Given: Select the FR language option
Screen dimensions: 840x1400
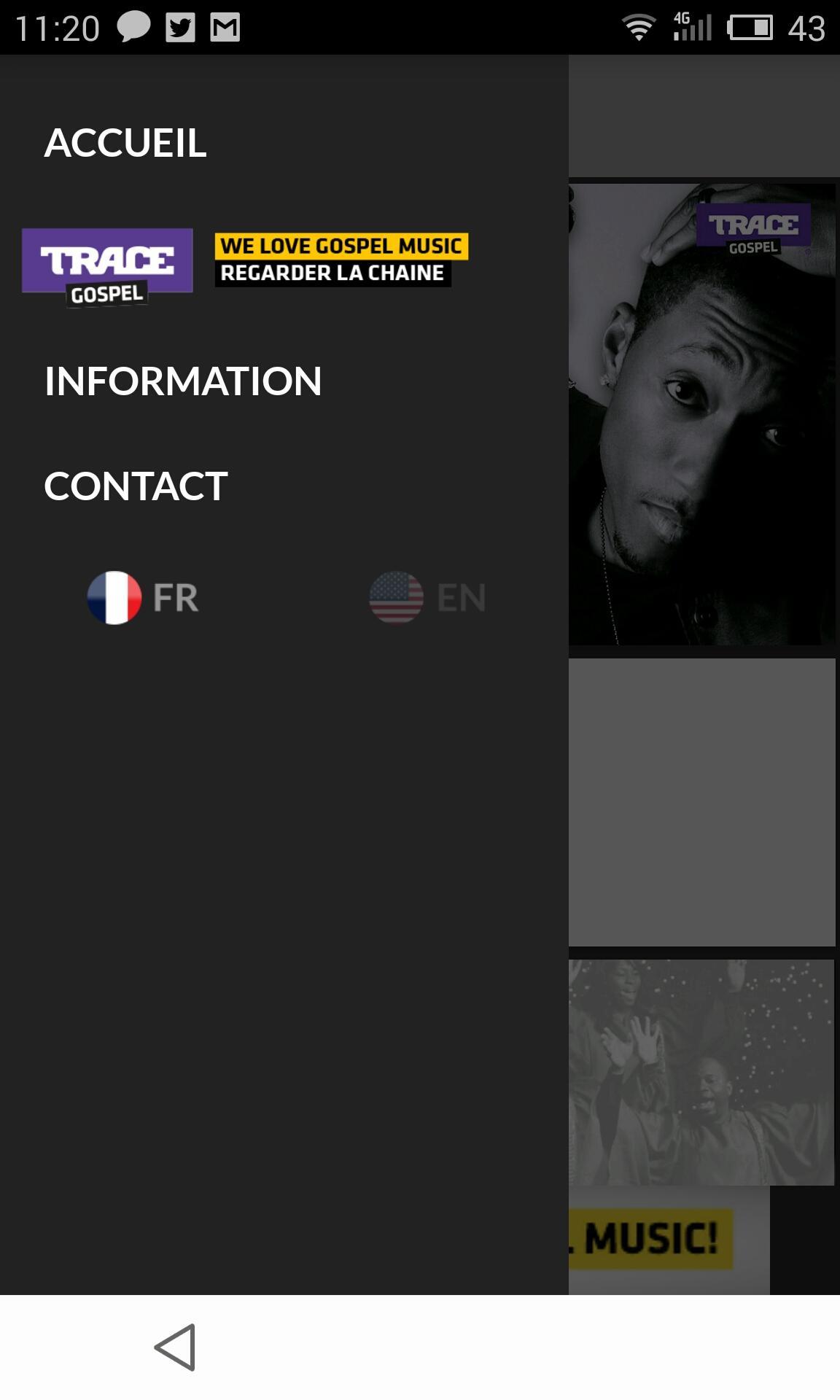Looking at the screenshot, I should pyautogui.click(x=143, y=598).
